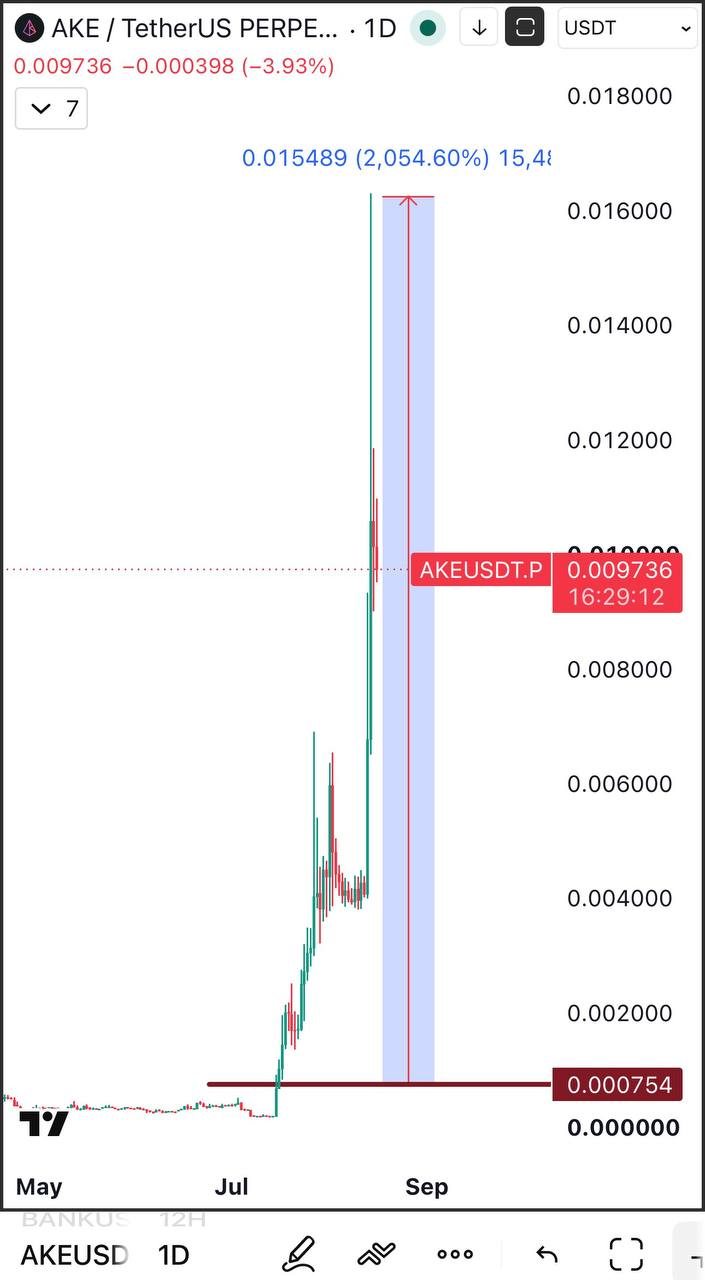Open the drawing tools pencil
705x1280 pixels.
coord(298,1253)
